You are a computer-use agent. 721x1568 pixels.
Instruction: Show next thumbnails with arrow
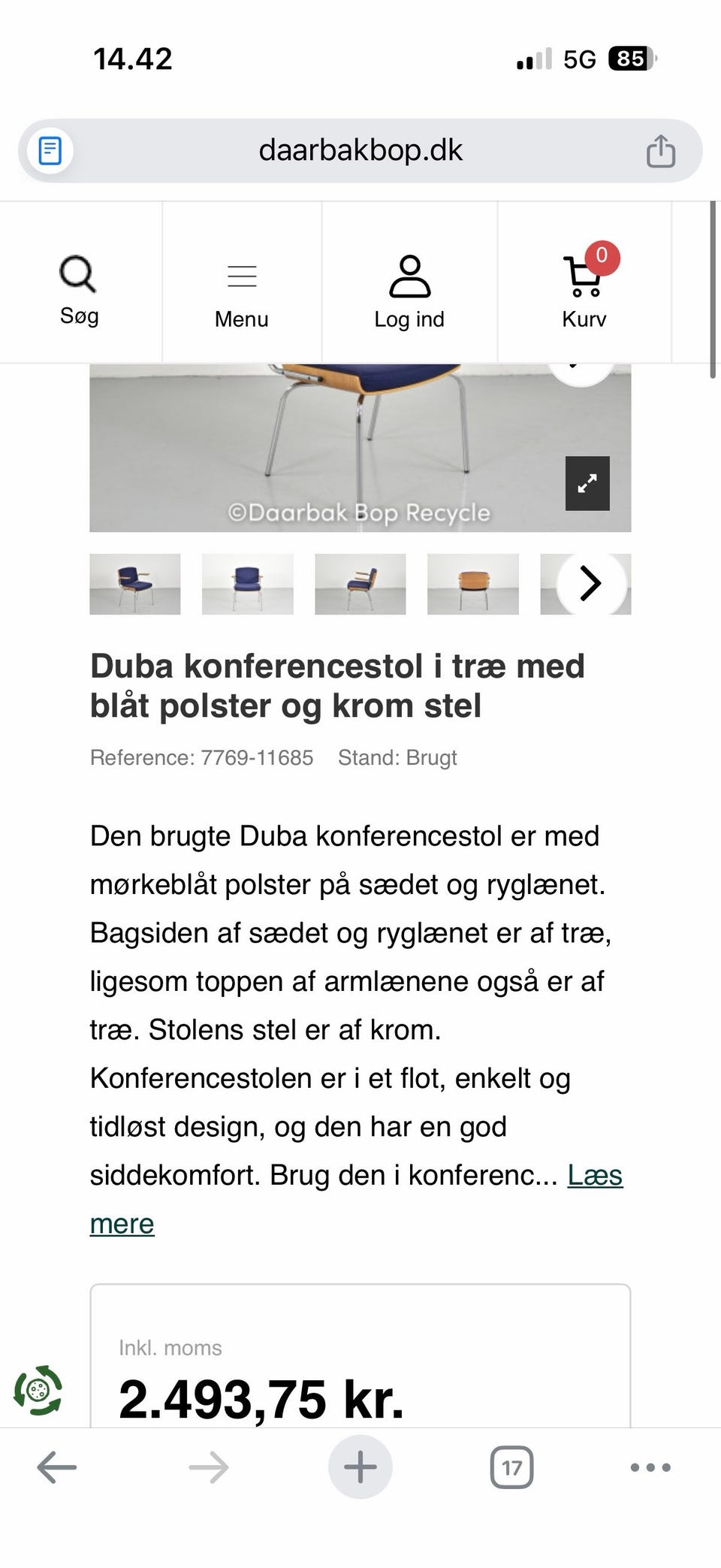[591, 584]
